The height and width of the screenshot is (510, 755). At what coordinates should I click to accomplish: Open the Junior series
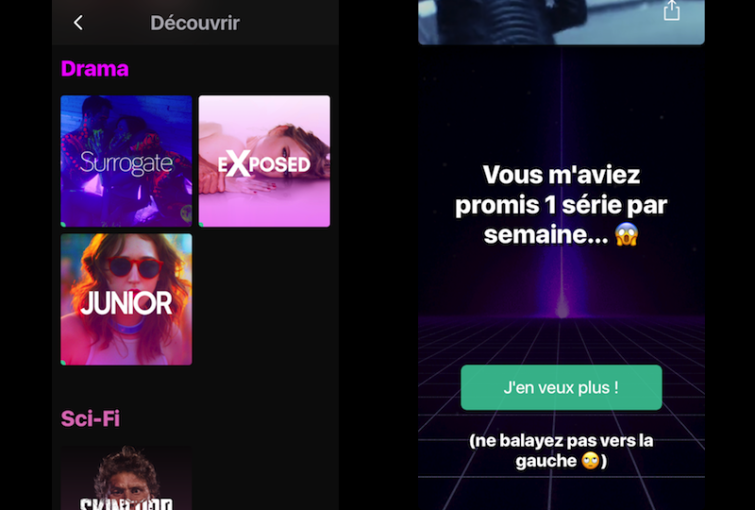coord(126,299)
